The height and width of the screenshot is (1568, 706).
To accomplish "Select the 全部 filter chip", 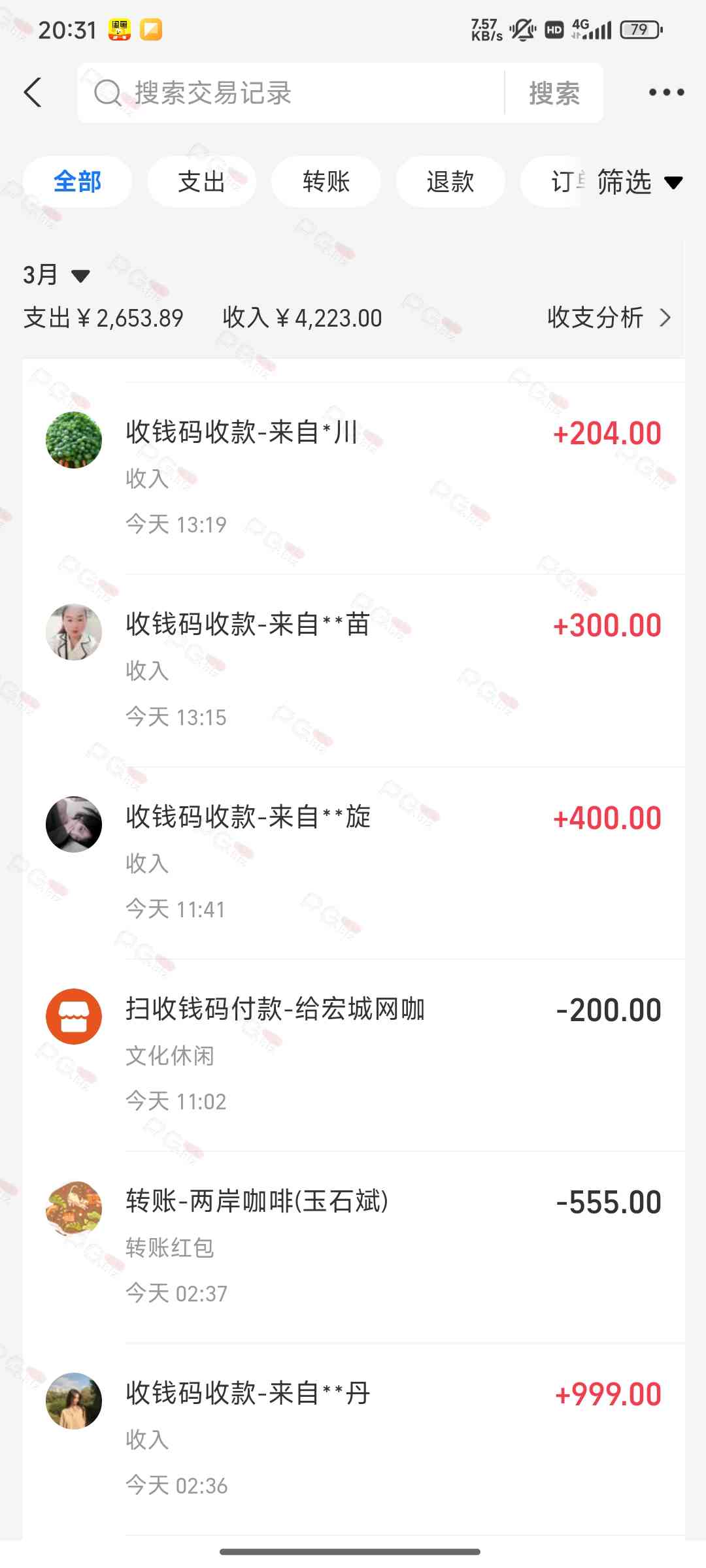I will pyautogui.click(x=77, y=182).
